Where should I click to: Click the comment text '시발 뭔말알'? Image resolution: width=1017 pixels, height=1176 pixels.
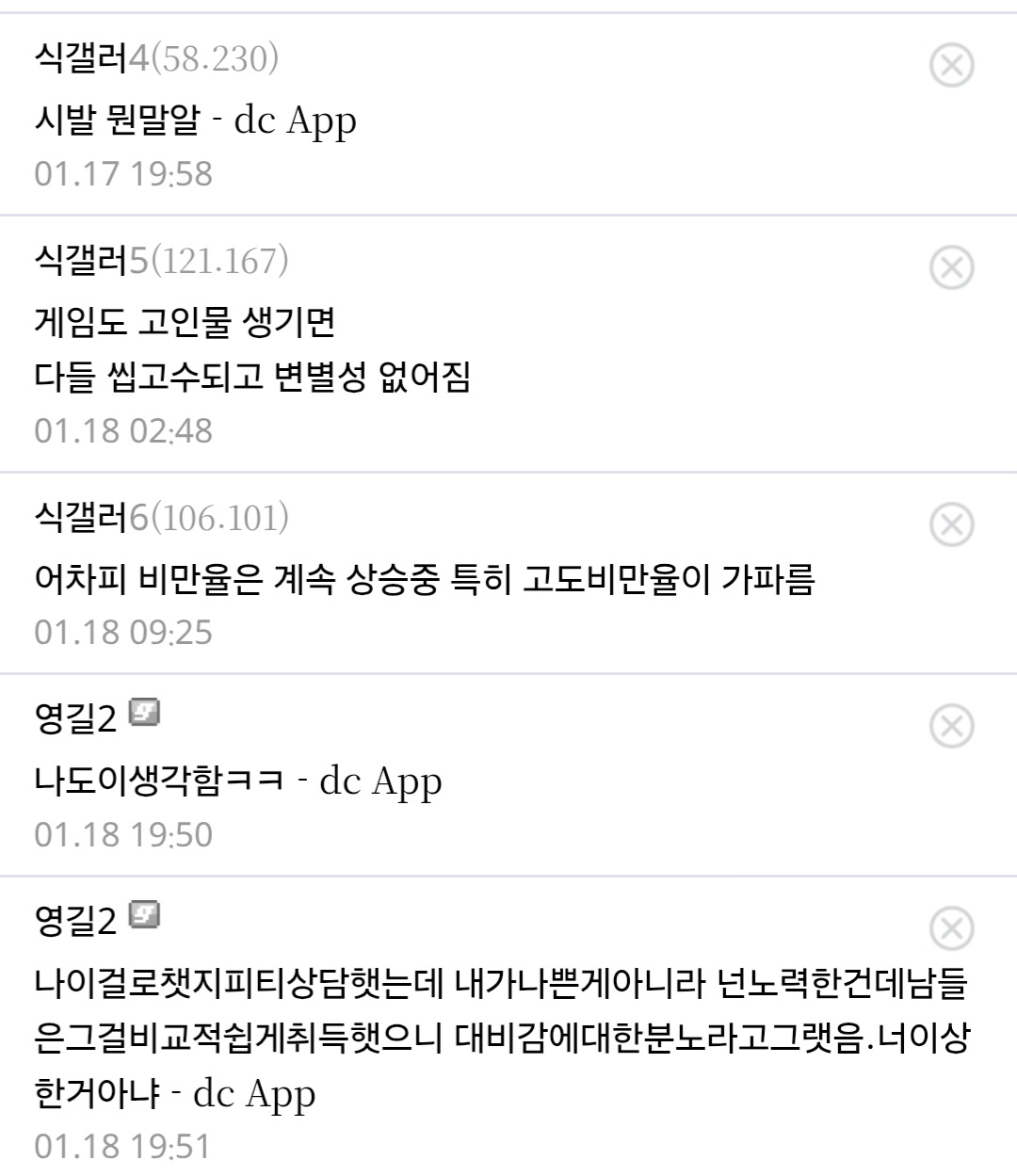pyautogui.click(x=118, y=121)
